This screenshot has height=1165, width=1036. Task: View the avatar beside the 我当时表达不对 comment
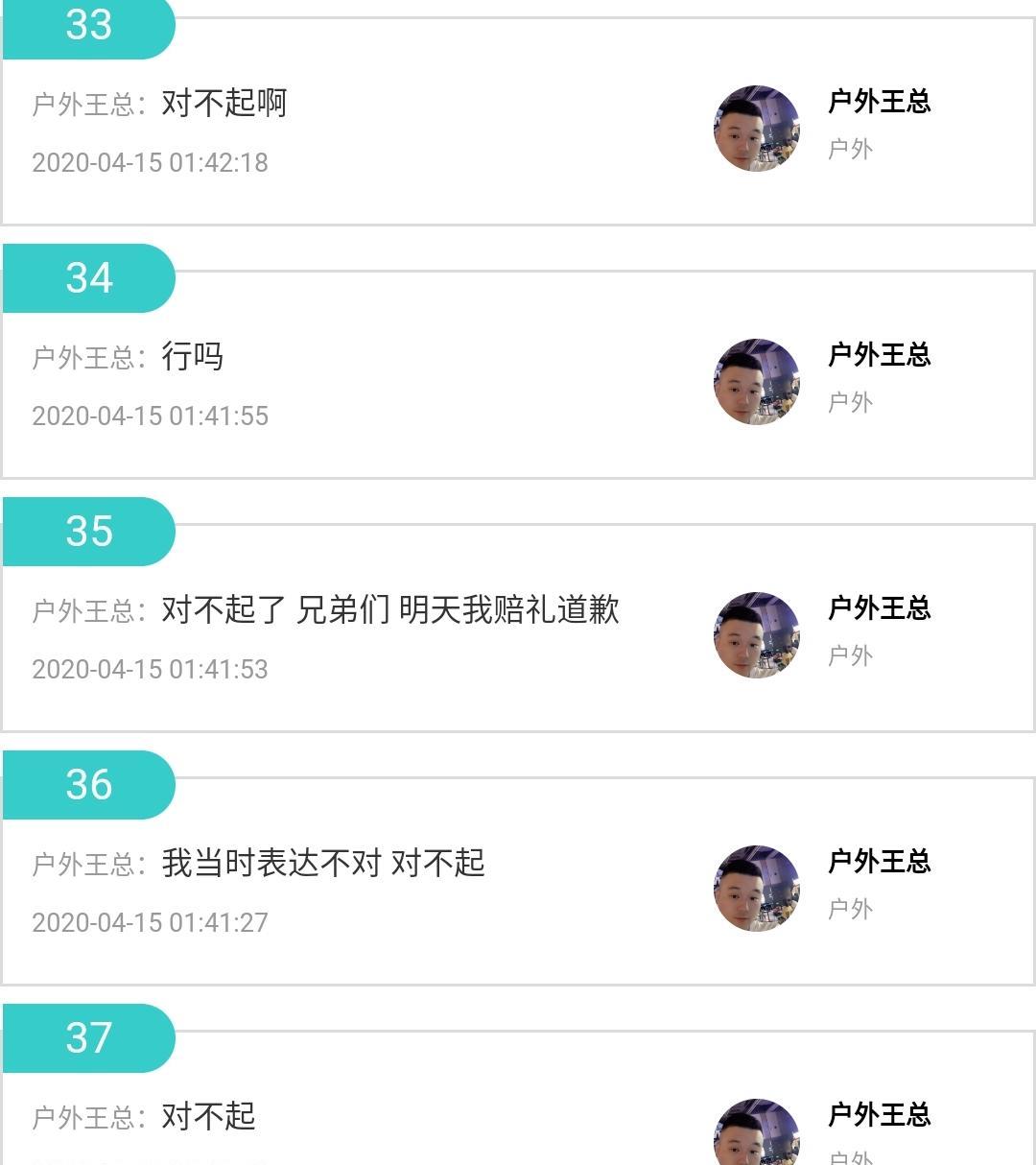click(x=757, y=889)
